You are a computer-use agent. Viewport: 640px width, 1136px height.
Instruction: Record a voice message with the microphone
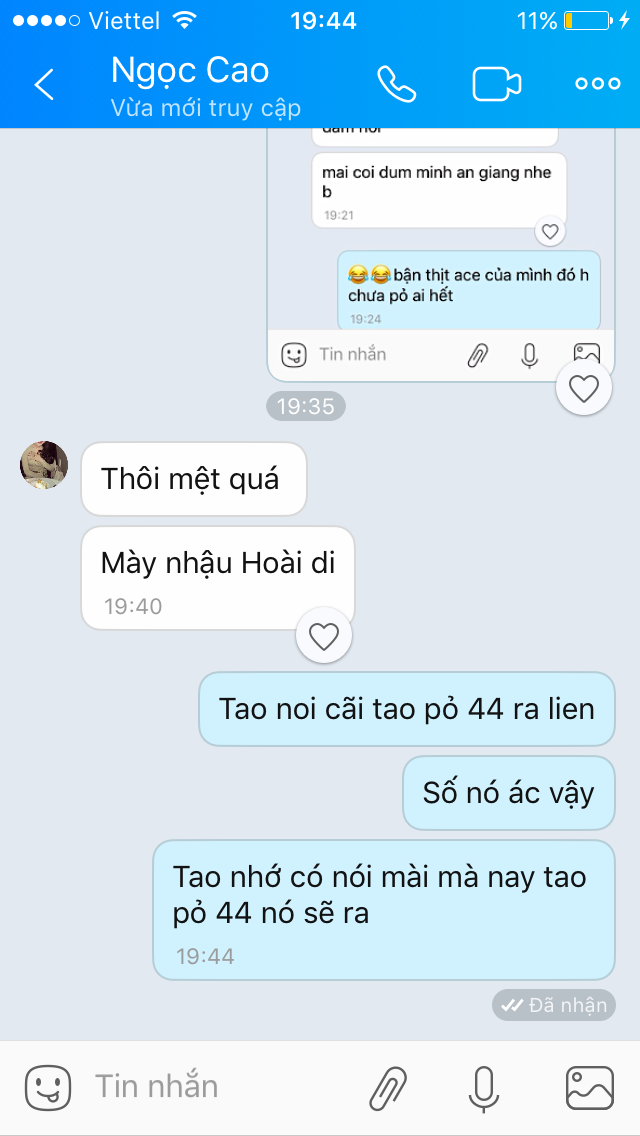click(x=483, y=1088)
